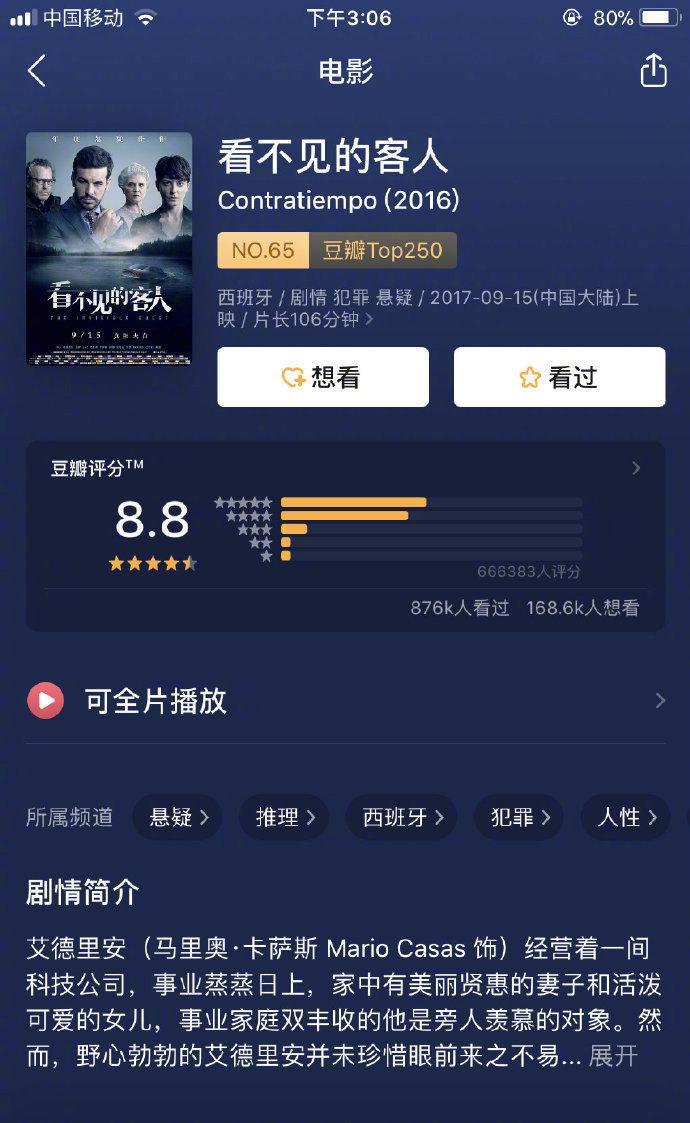The height and width of the screenshot is (1123, 690).
Task: Go back using the arrow icon
Action: pyautogui.click(x=37, y=71)
